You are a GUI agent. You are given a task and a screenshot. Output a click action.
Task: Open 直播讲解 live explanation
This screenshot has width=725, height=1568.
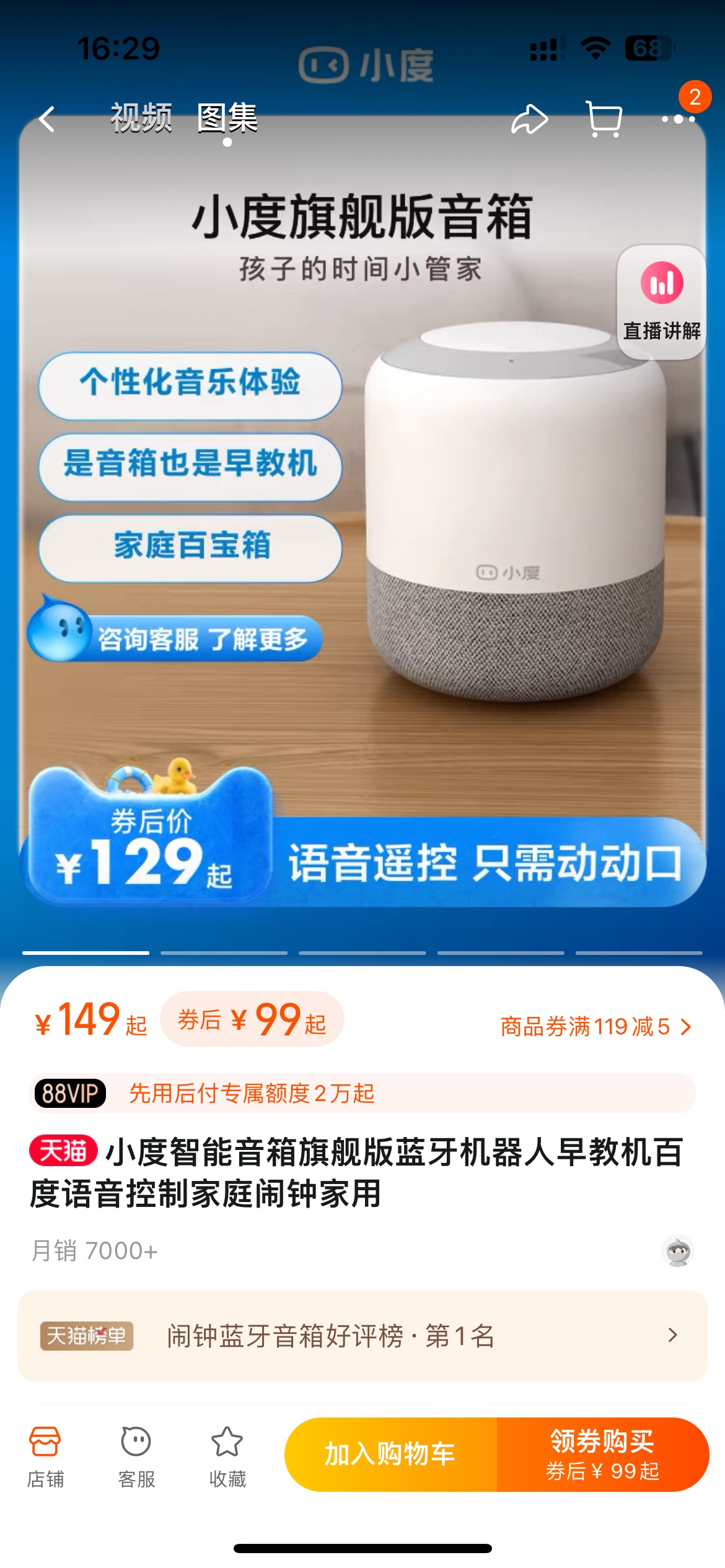(661, 303)
